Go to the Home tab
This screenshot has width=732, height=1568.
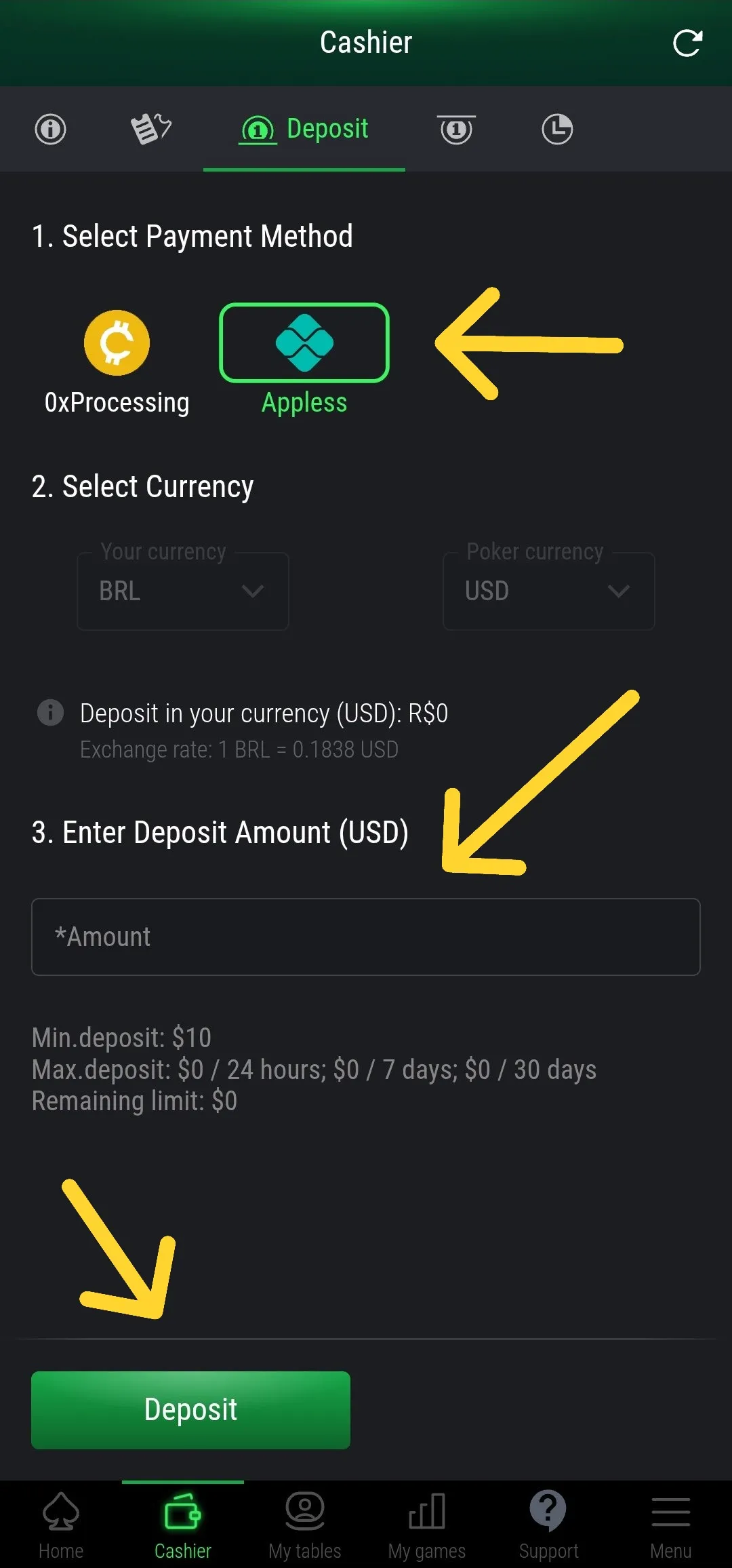pos(61,1524)
